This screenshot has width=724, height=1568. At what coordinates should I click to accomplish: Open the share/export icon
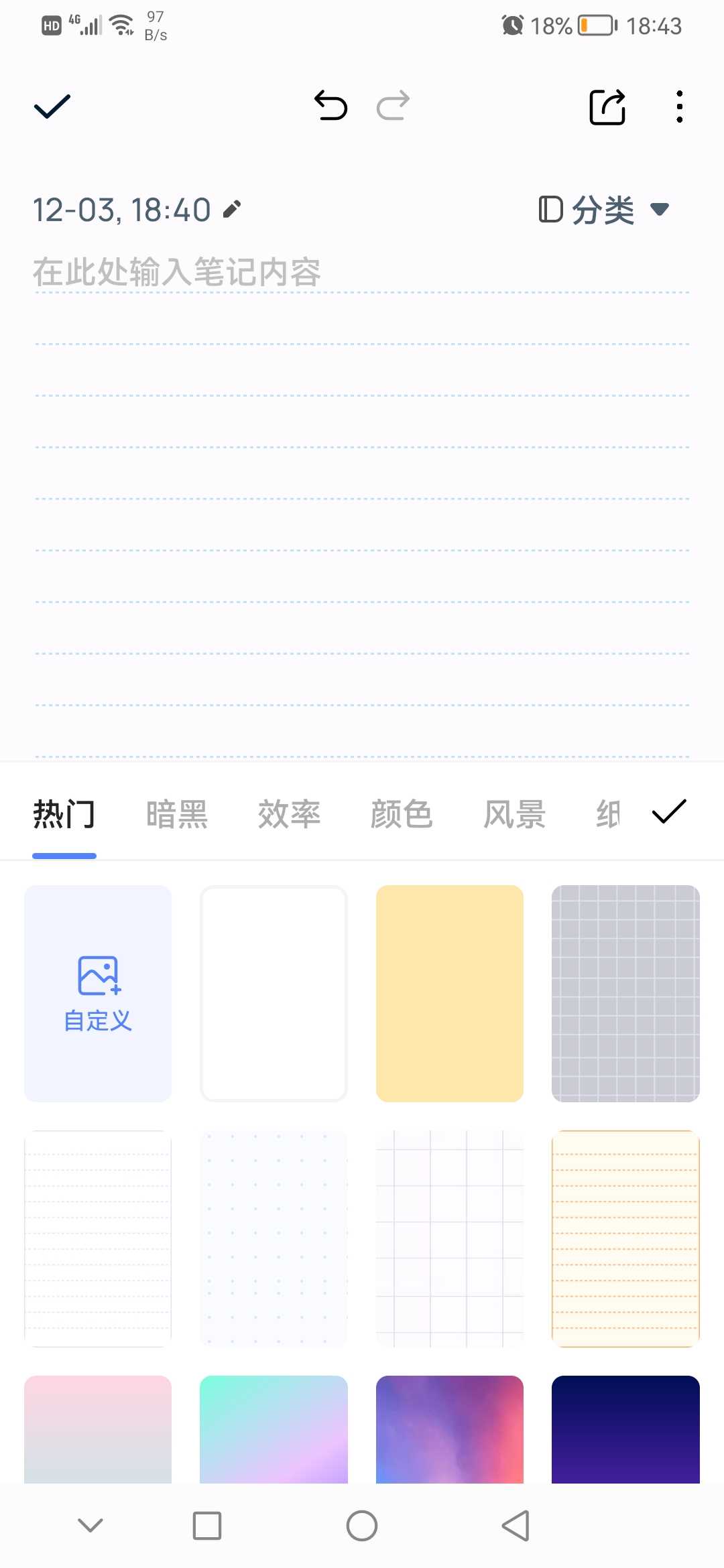(x=607, y=107)
